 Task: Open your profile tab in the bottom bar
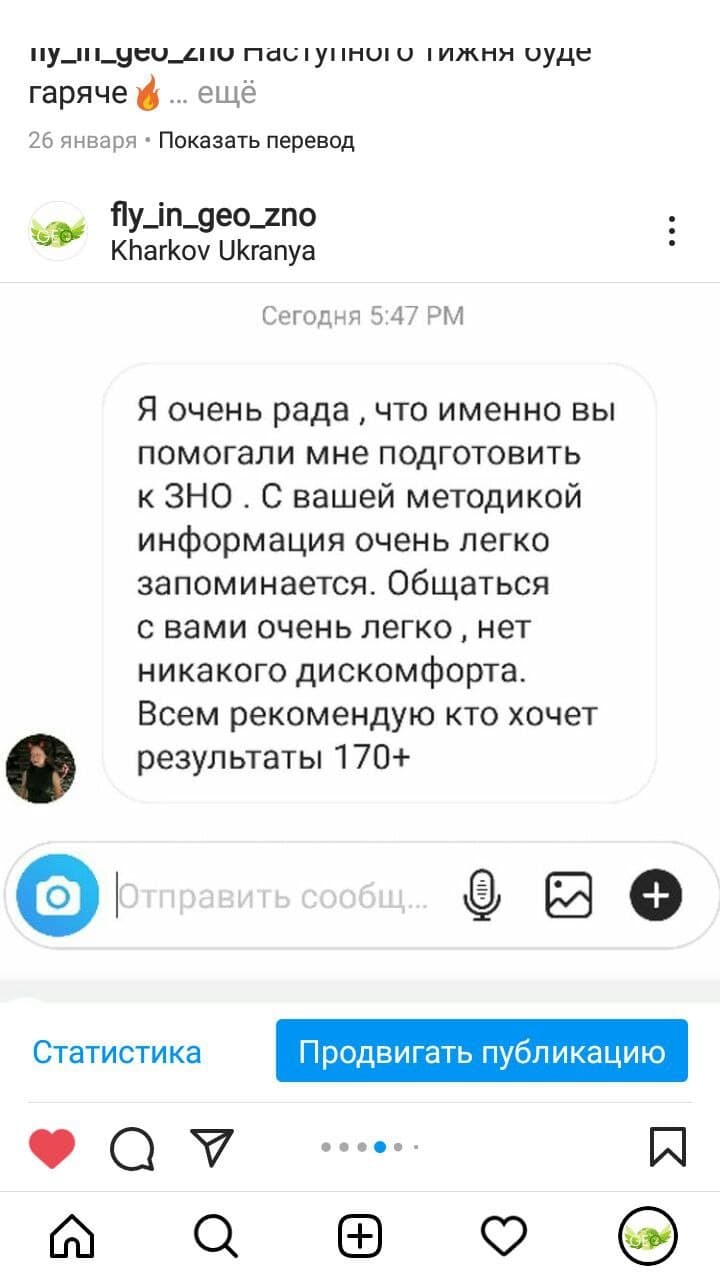pyautogui.click(x=648, y=1236)
